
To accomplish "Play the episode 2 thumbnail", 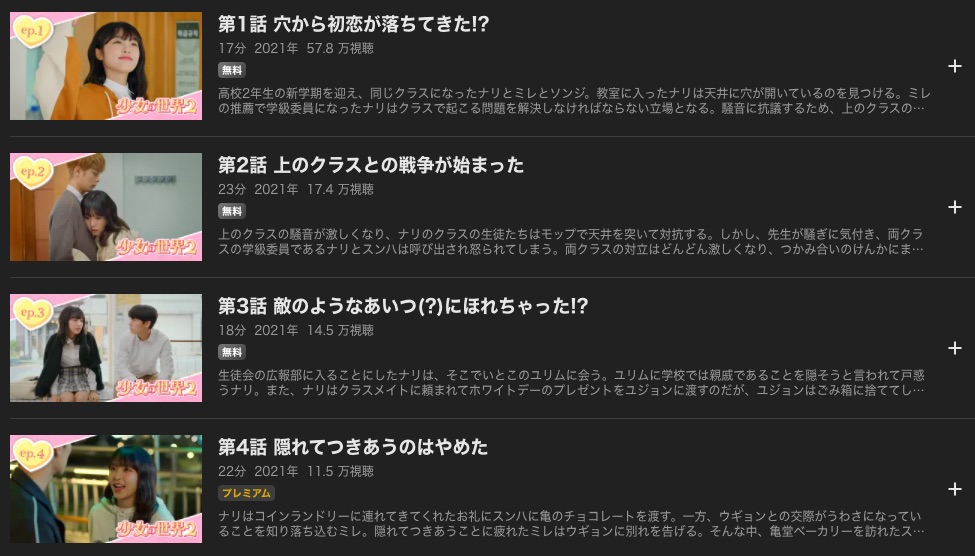I will [x=106, y=207].
